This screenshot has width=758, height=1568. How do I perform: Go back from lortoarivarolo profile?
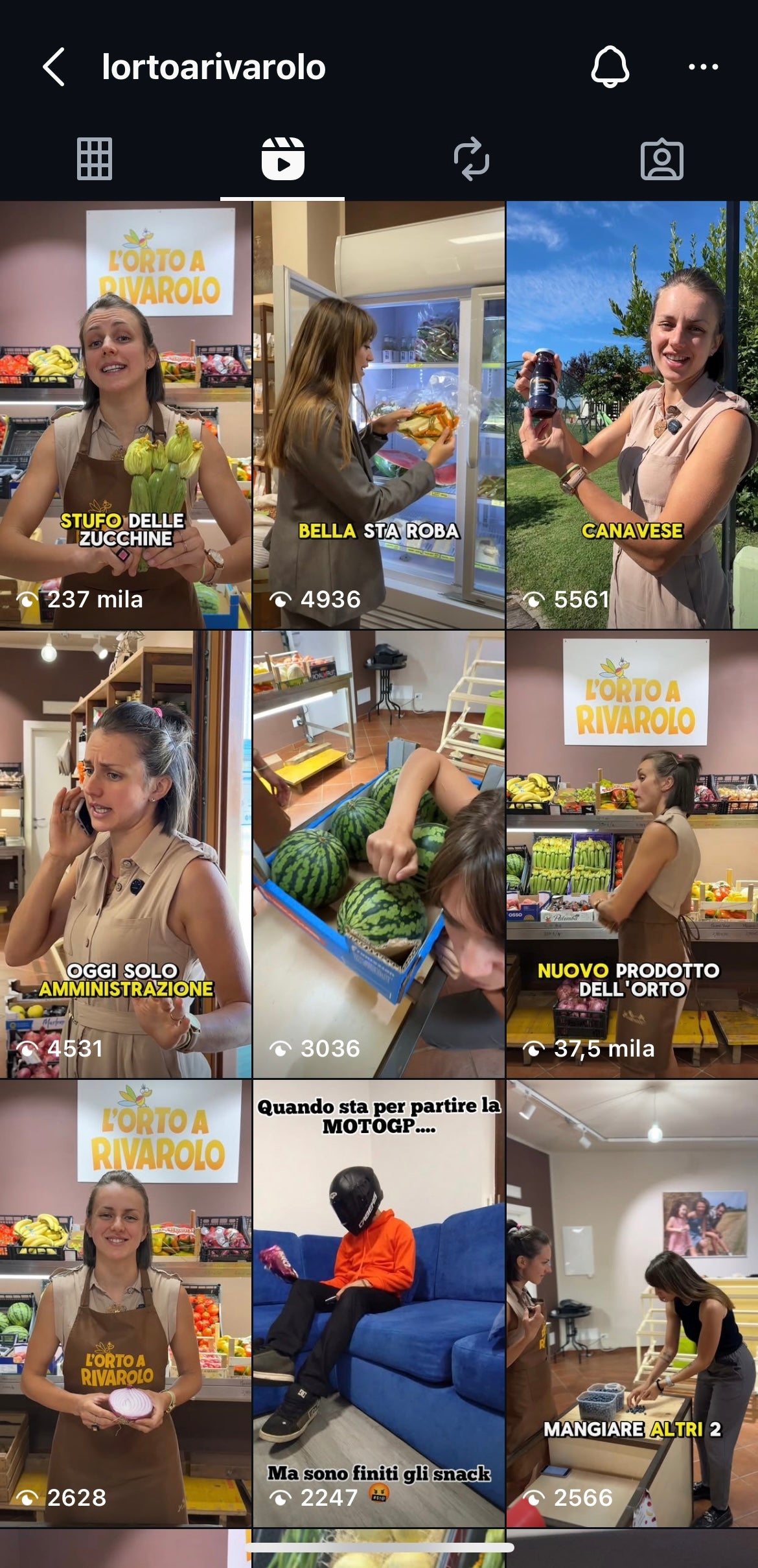click(54, 67)
